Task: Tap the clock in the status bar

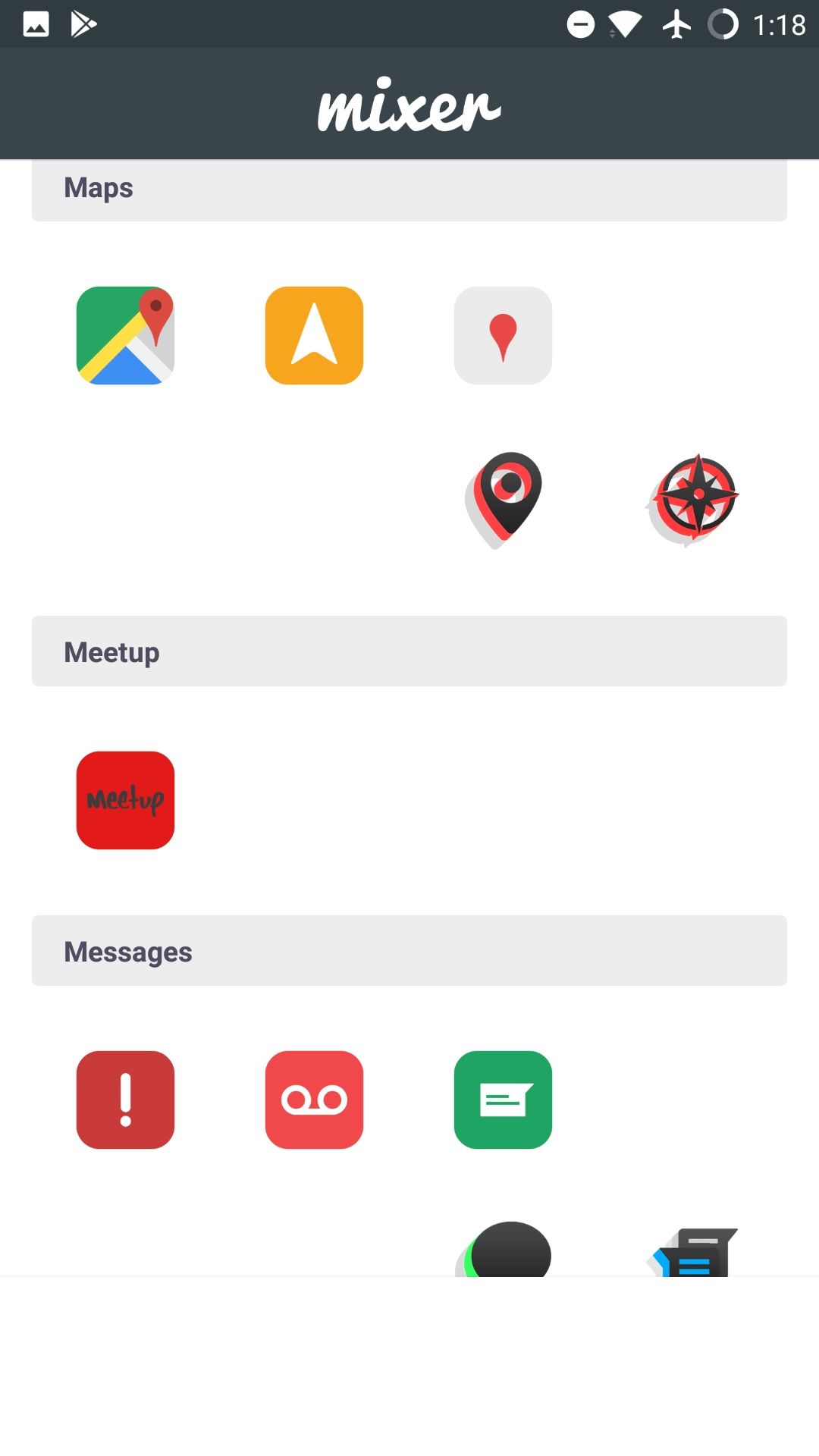Action: click(782, 24)
